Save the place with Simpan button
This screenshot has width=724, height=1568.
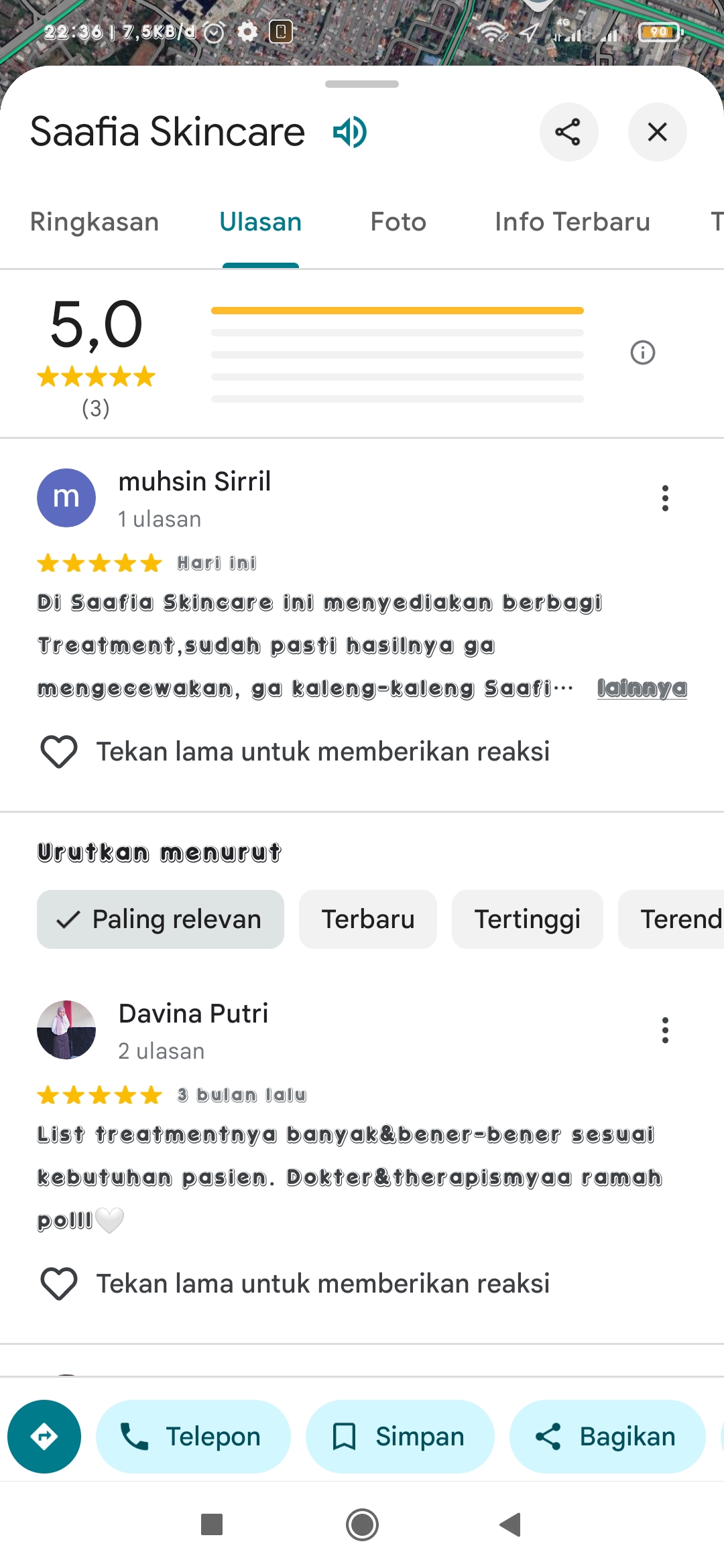400,1437
